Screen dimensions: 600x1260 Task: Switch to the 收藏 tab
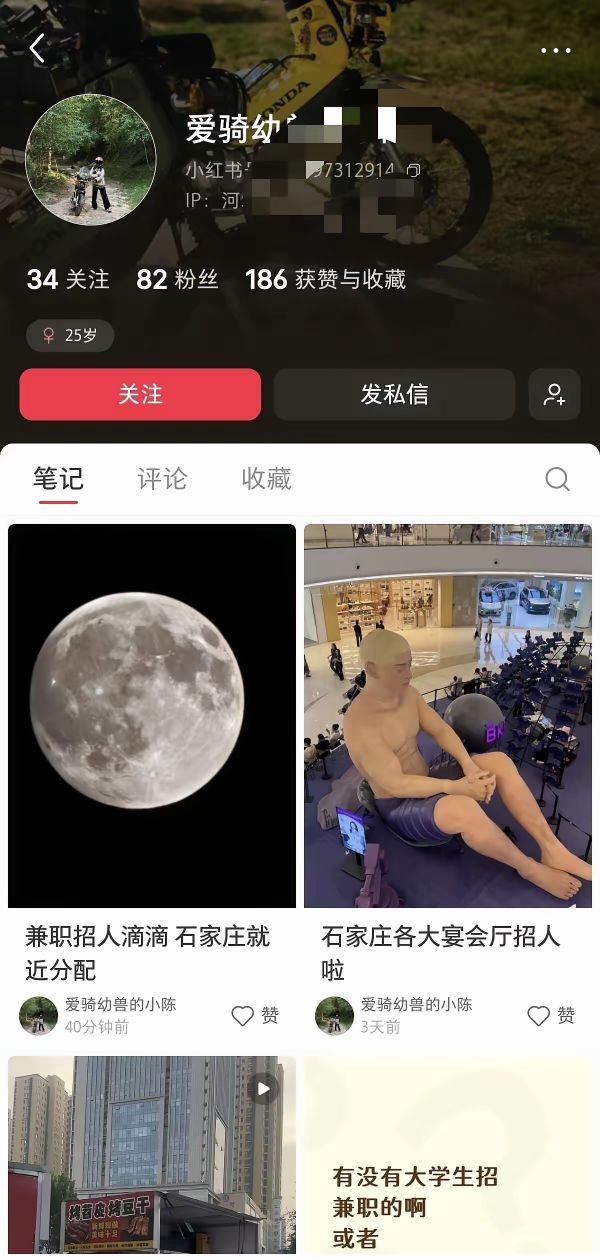click(266, 479)
